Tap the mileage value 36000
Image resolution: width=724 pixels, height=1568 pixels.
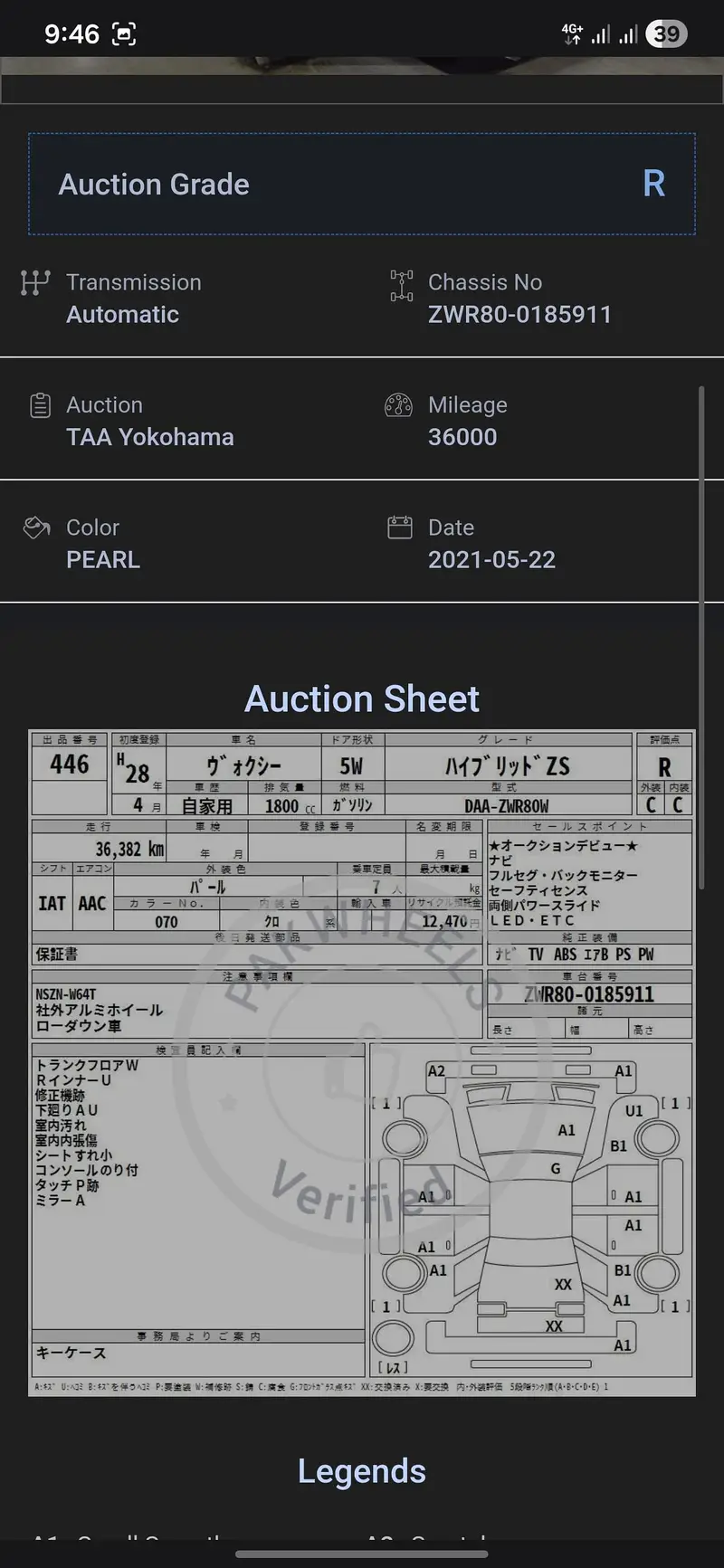click(462, 437)
